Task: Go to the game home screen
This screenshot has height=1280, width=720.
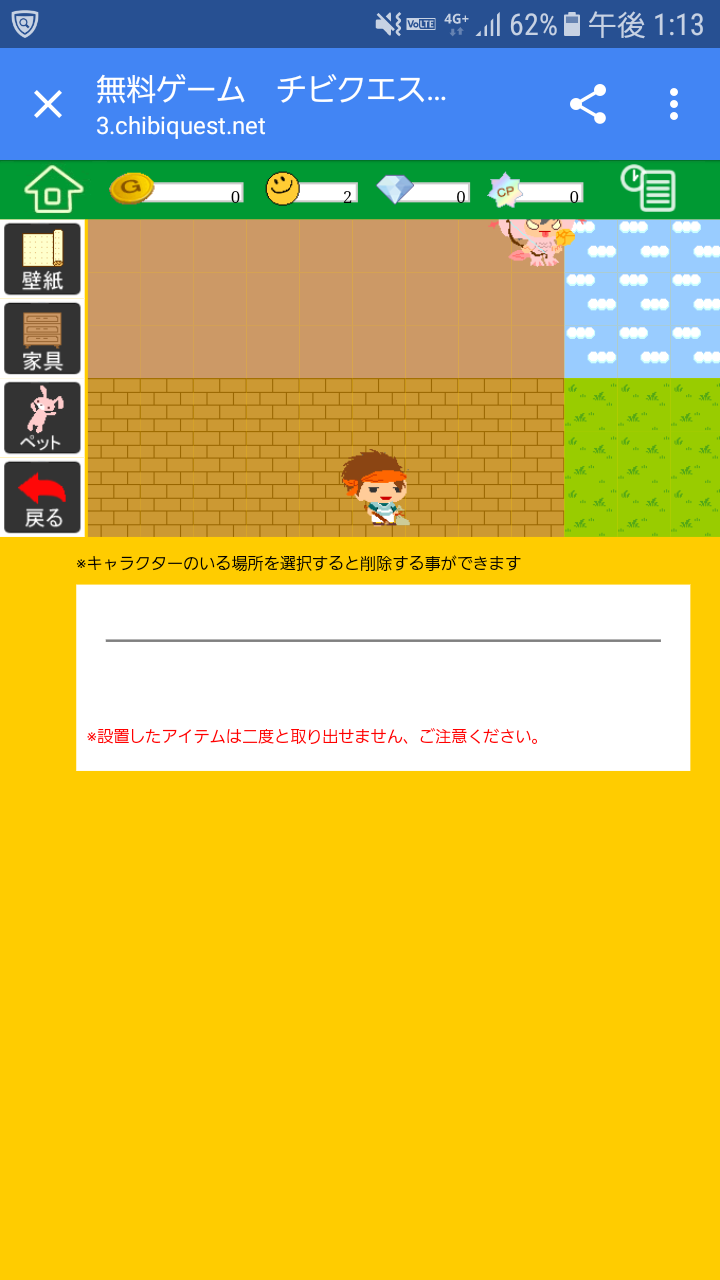Action: [x=53, y=189]
